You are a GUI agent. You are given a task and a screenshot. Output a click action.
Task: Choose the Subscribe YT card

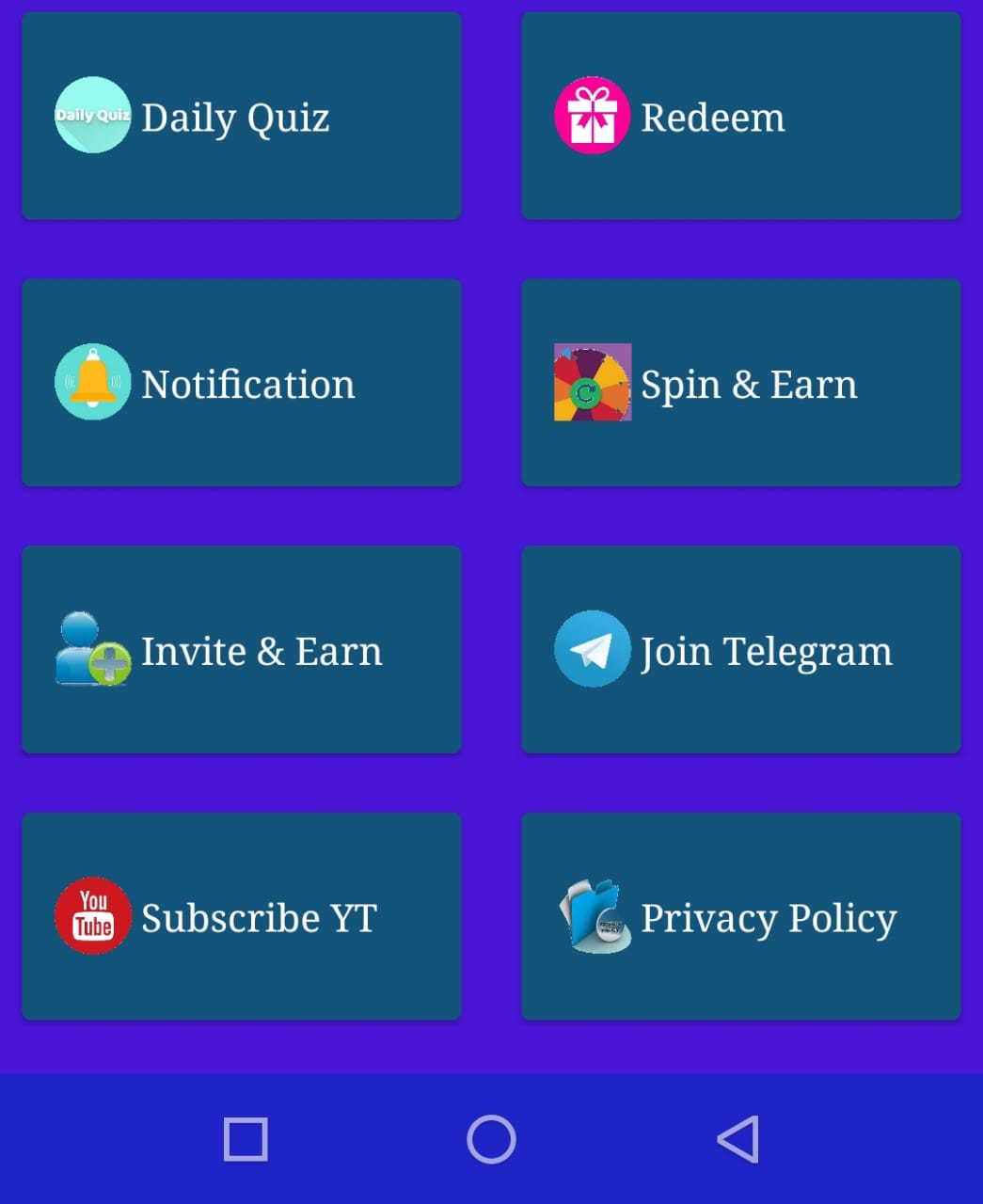click(242, 916)
